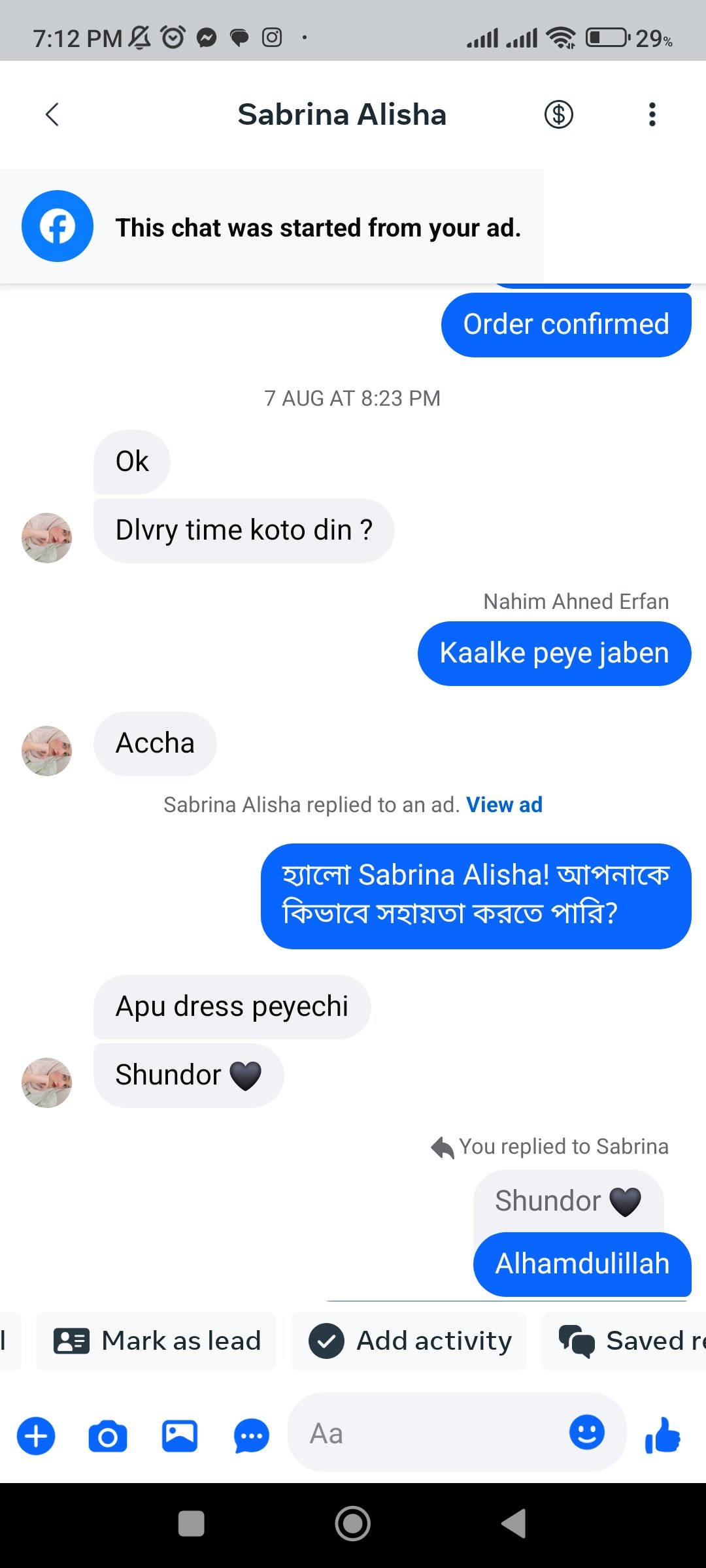Open the emoji picker
The image size is (706, 1568).
587,1433
